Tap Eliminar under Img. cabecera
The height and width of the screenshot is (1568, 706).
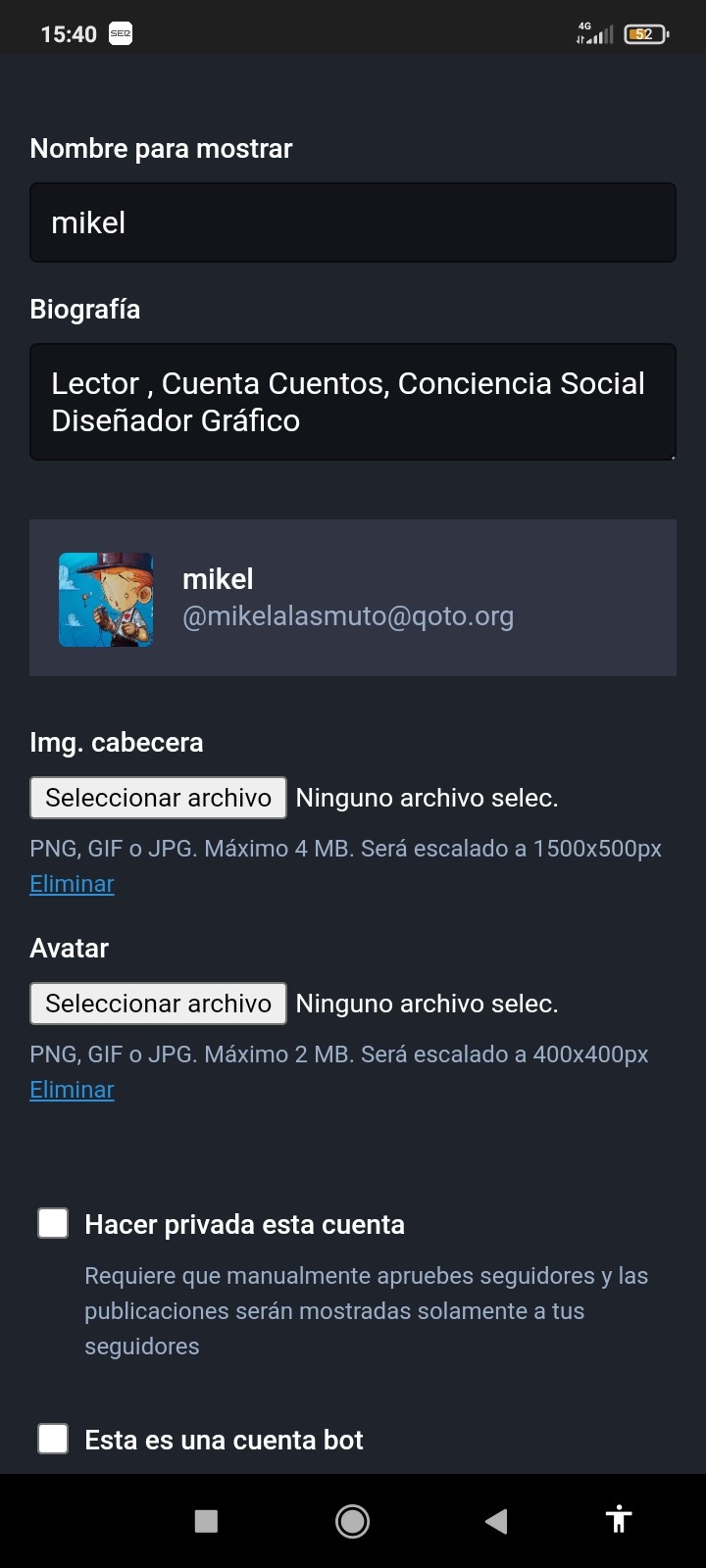(72, 884)
